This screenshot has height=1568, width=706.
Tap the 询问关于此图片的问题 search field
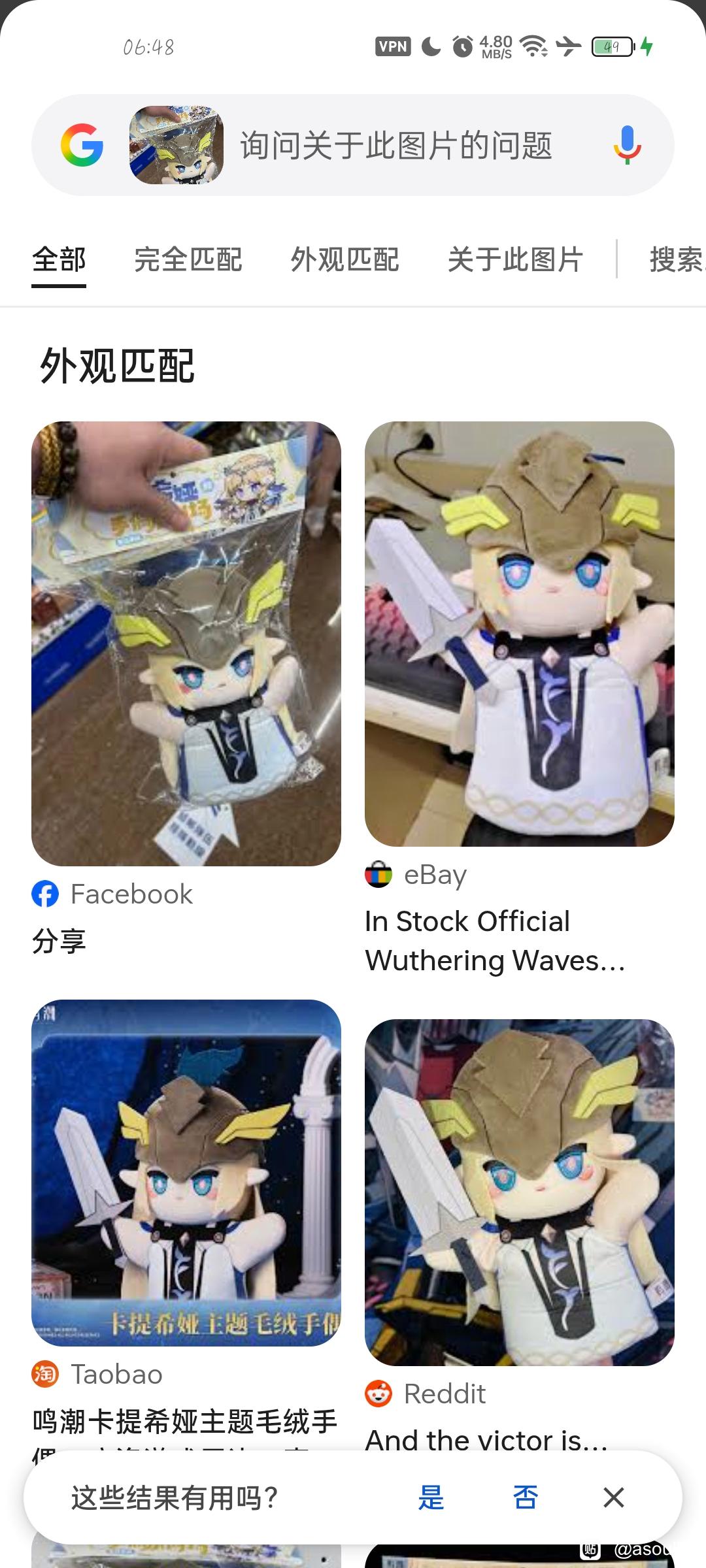pos(396,145)
